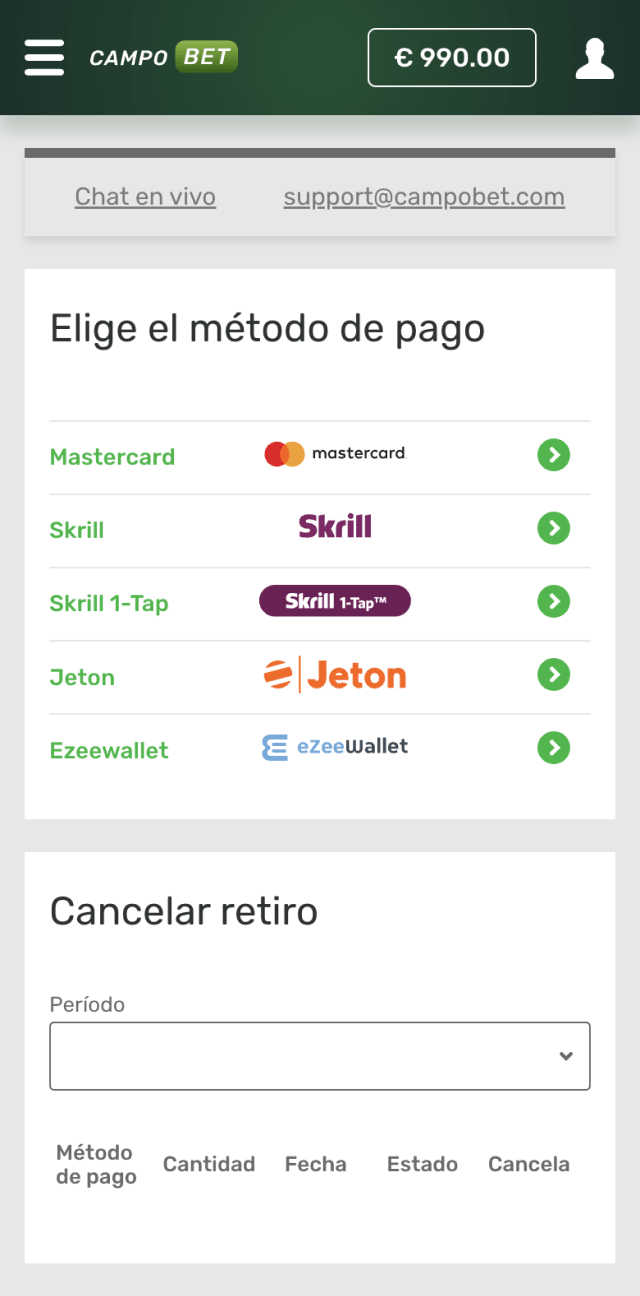Tap the € 990.00 balance button

tap(452, 58)
